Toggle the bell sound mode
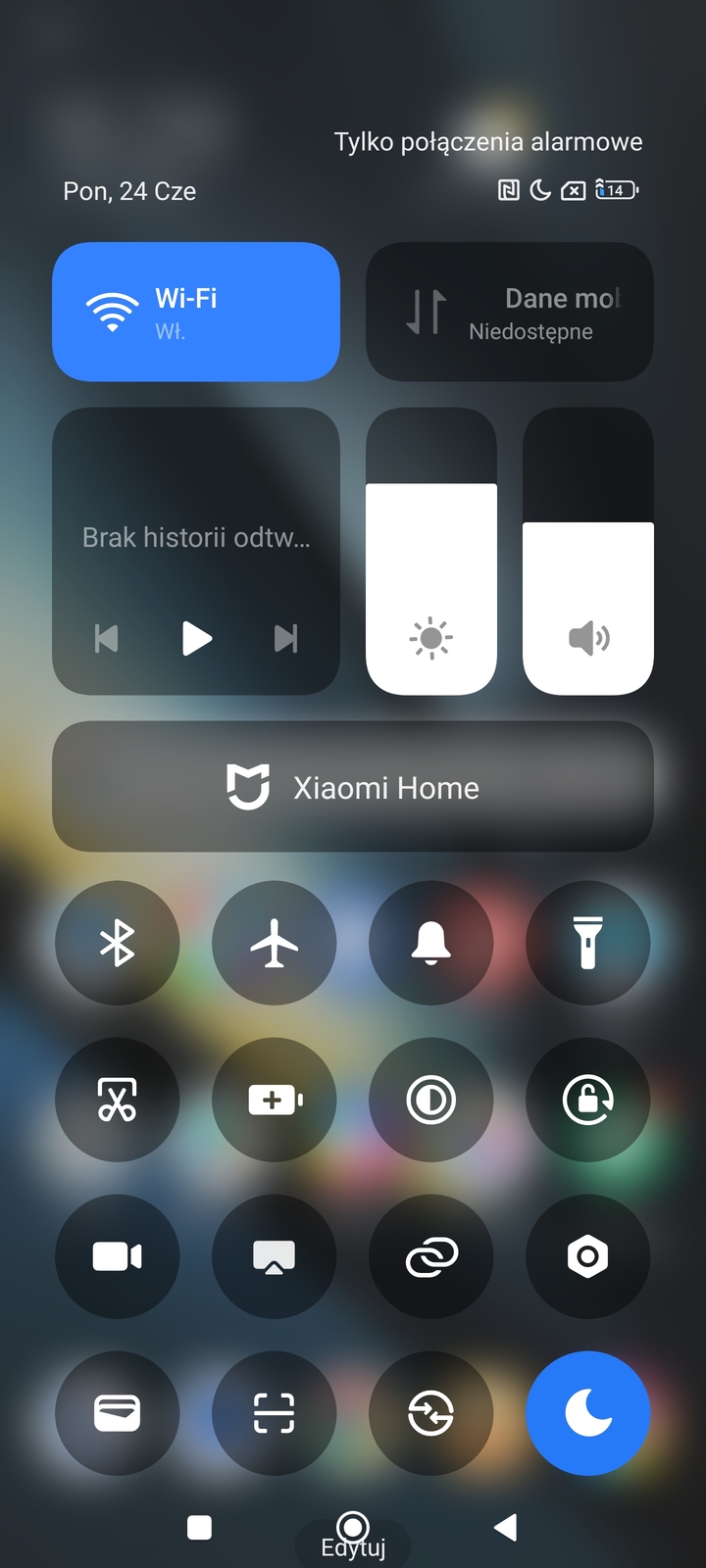706x1568 pixels. tap(430, 943)
